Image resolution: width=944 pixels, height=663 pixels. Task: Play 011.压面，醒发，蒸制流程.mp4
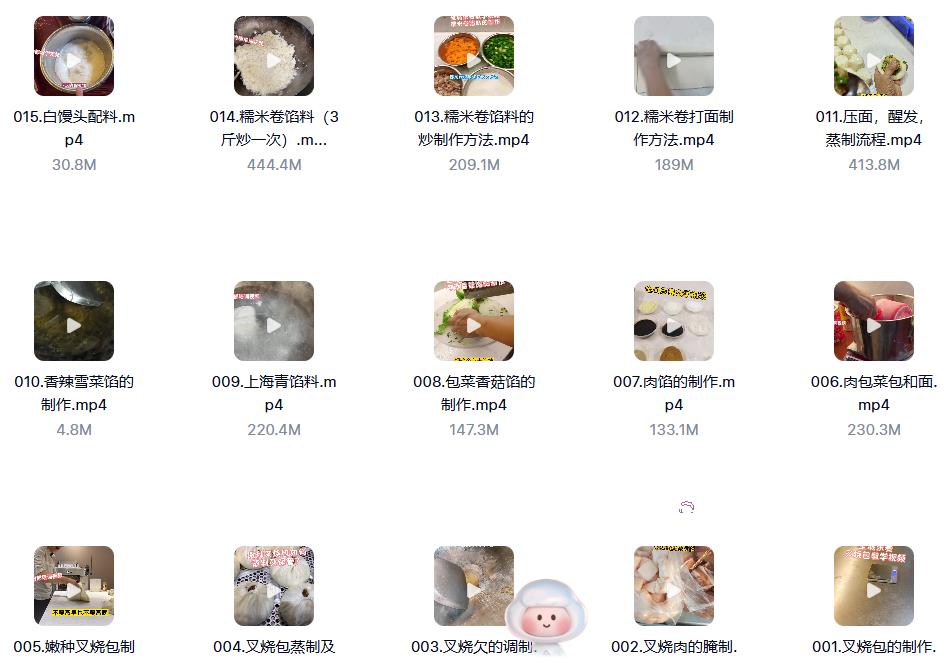(874, 57)
